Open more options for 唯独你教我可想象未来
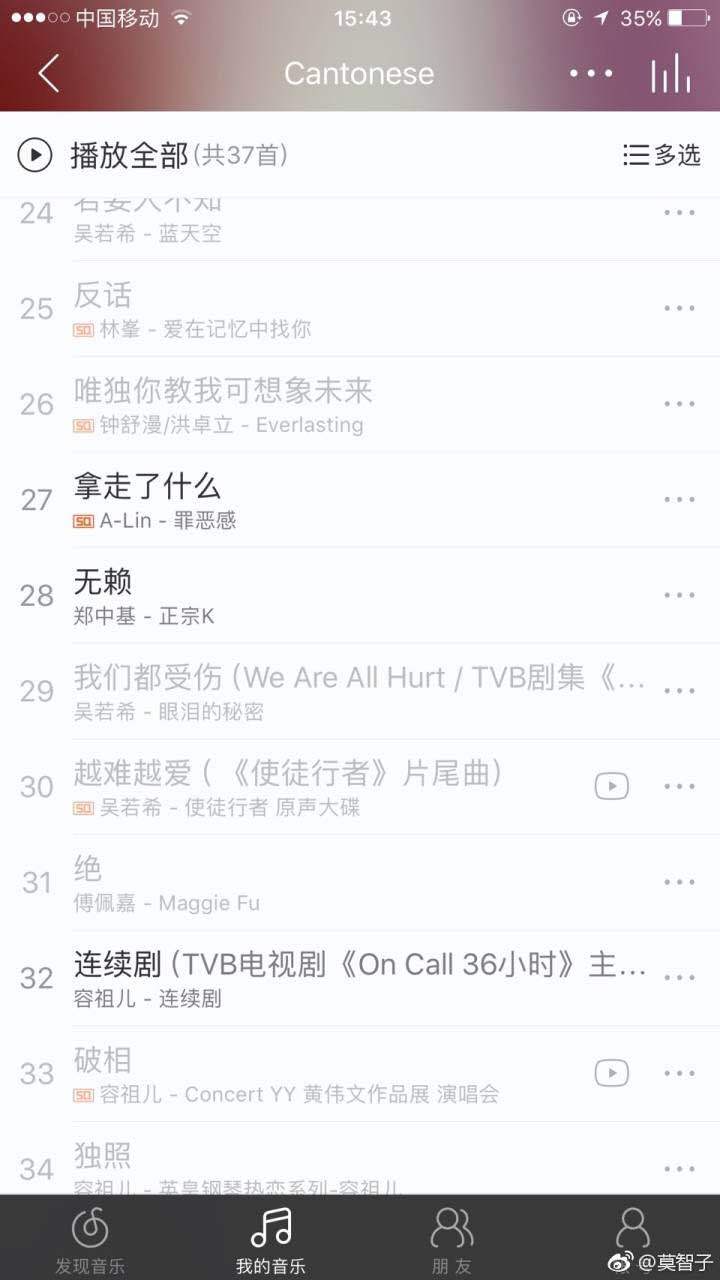This screenshot has width=720, height=1280. coord(679,404)
